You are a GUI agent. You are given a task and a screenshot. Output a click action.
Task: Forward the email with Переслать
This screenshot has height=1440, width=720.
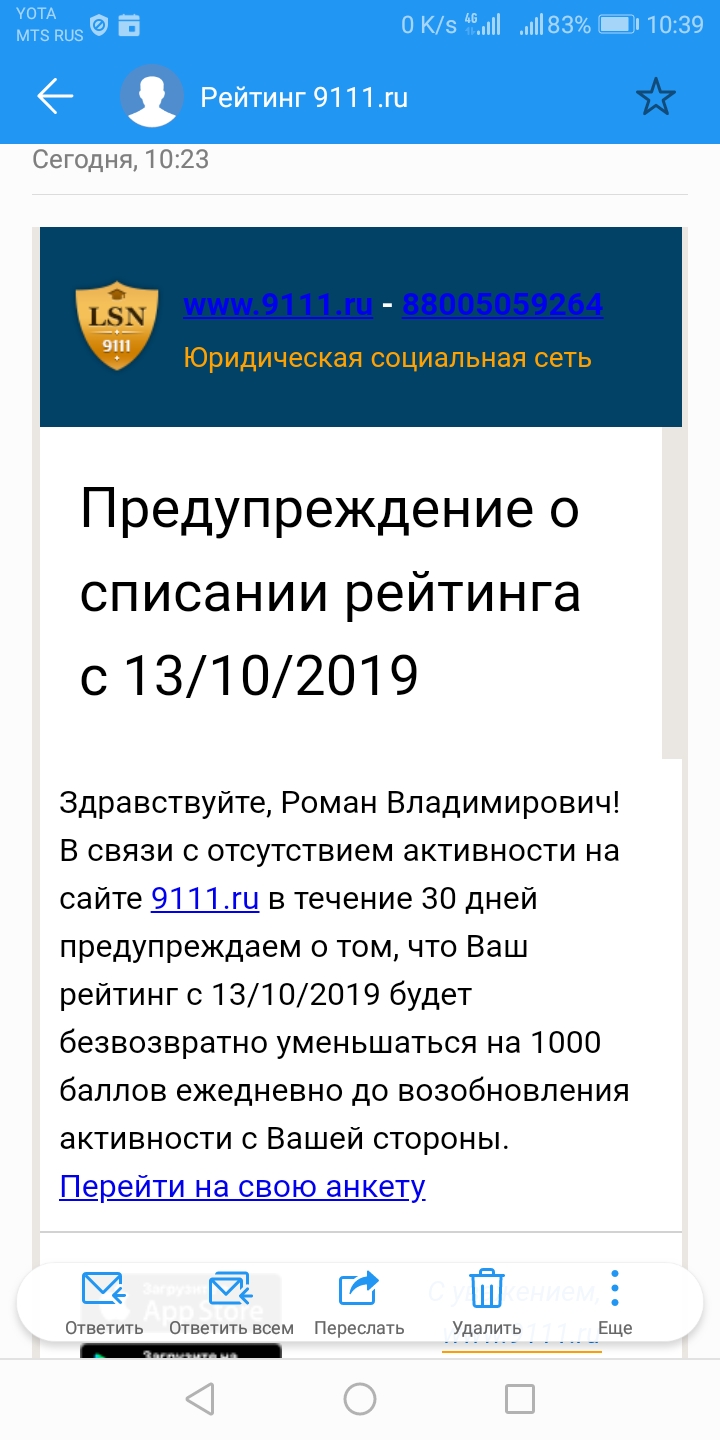point(359,1301)
